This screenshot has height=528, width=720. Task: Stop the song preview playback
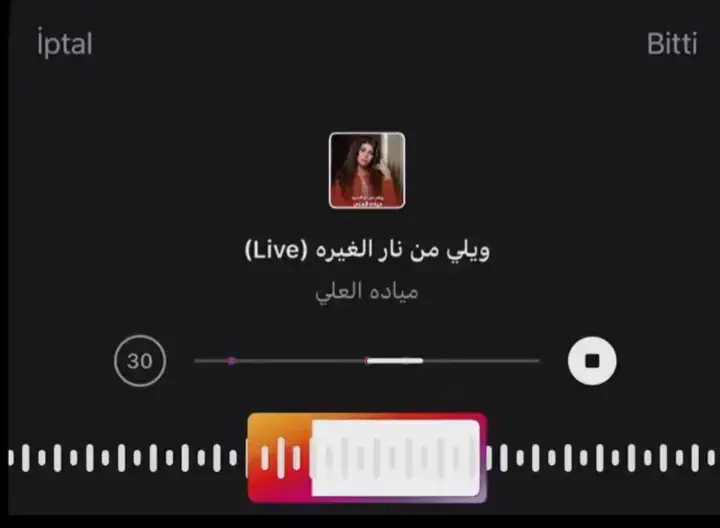coord(592,361)
